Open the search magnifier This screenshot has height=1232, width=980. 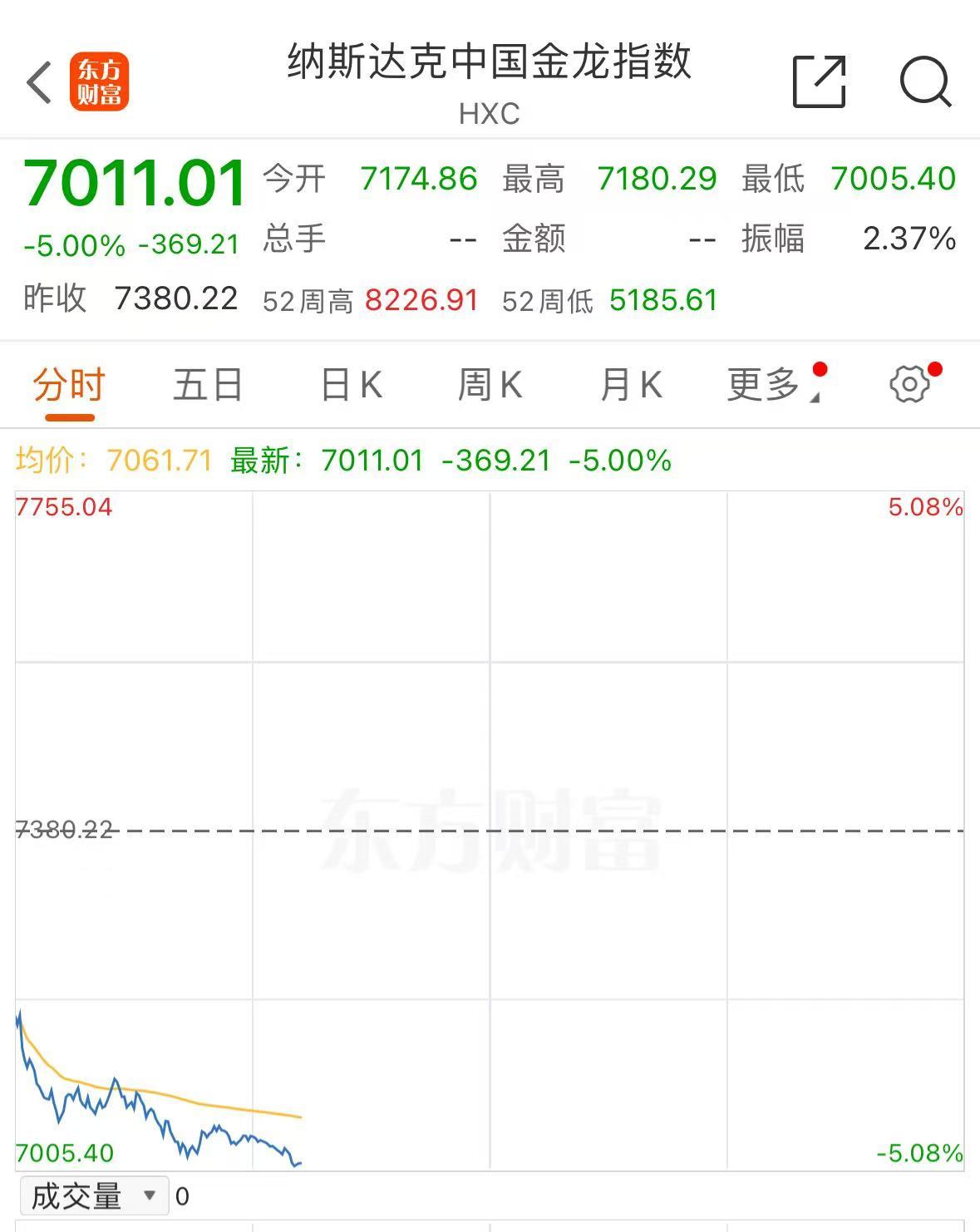coord(925,82)
